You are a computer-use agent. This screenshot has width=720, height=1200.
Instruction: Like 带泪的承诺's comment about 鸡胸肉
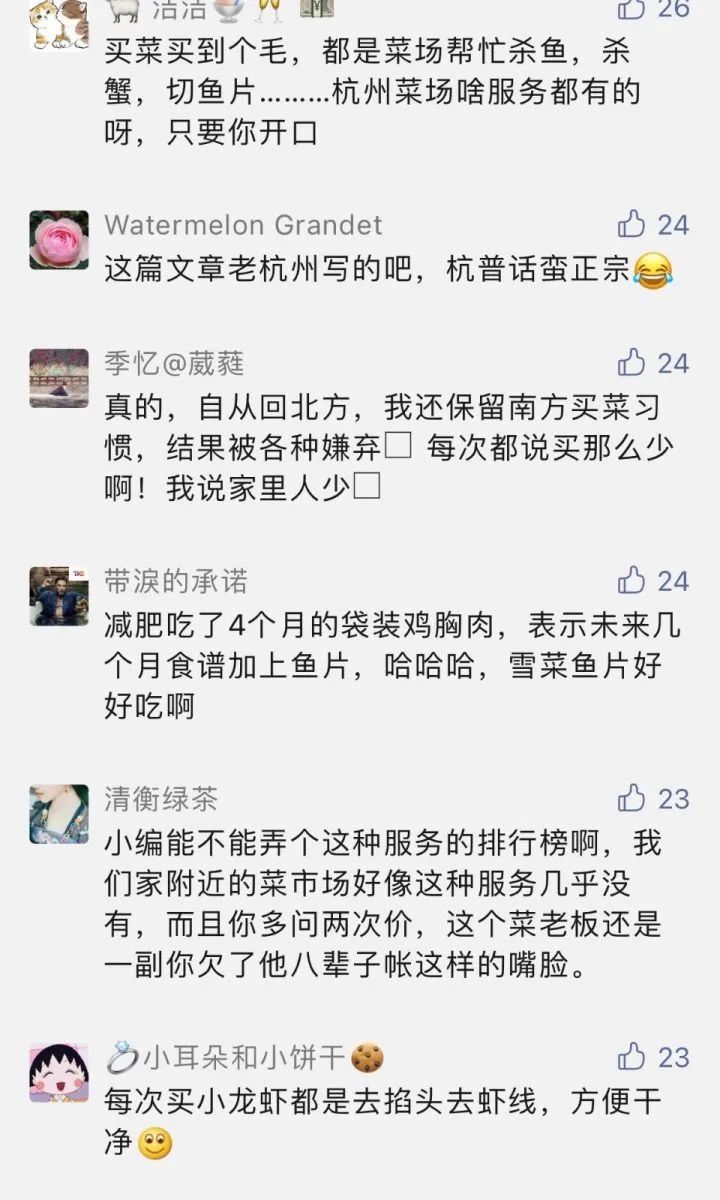tap(633, 580)
